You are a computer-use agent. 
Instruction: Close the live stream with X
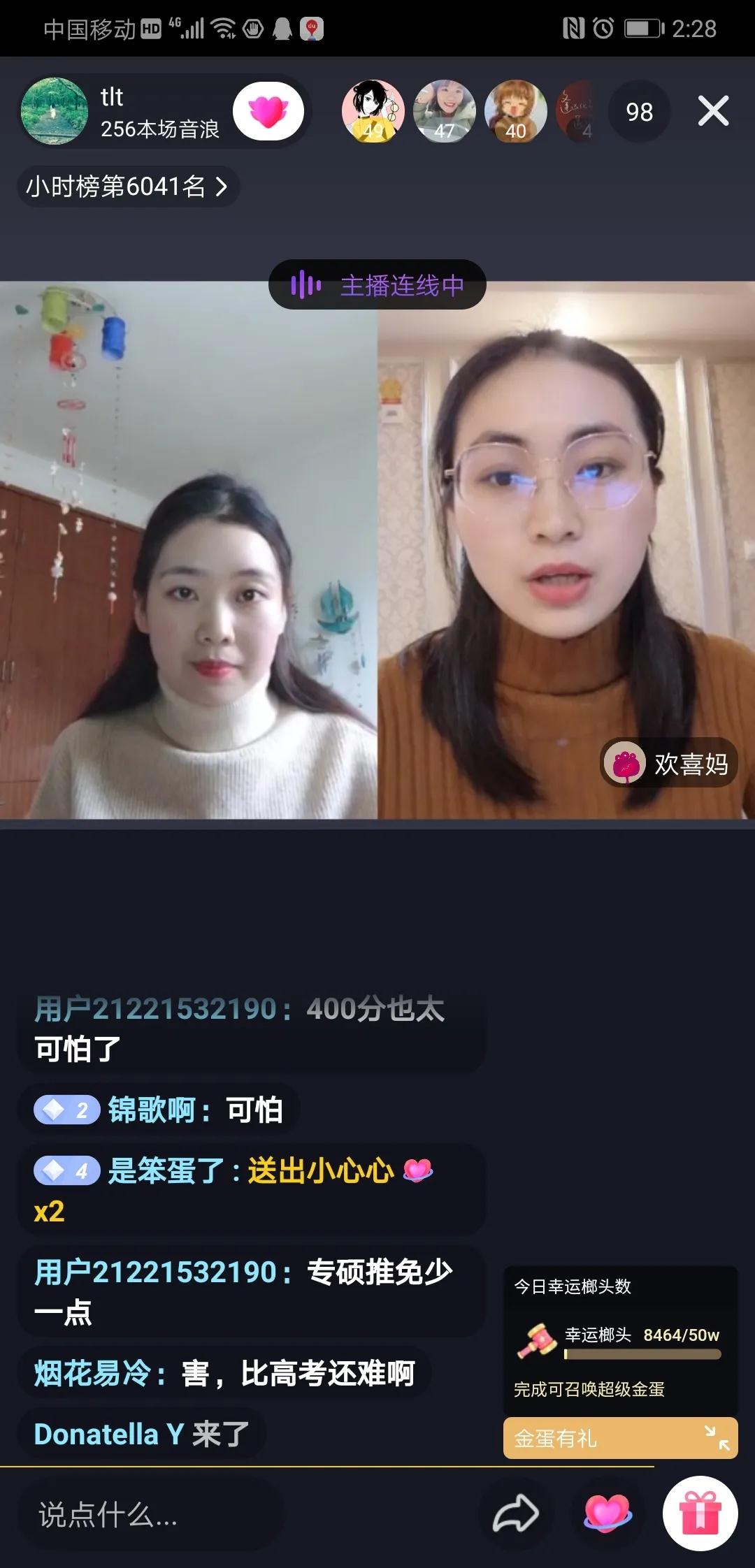click(713, 111)
